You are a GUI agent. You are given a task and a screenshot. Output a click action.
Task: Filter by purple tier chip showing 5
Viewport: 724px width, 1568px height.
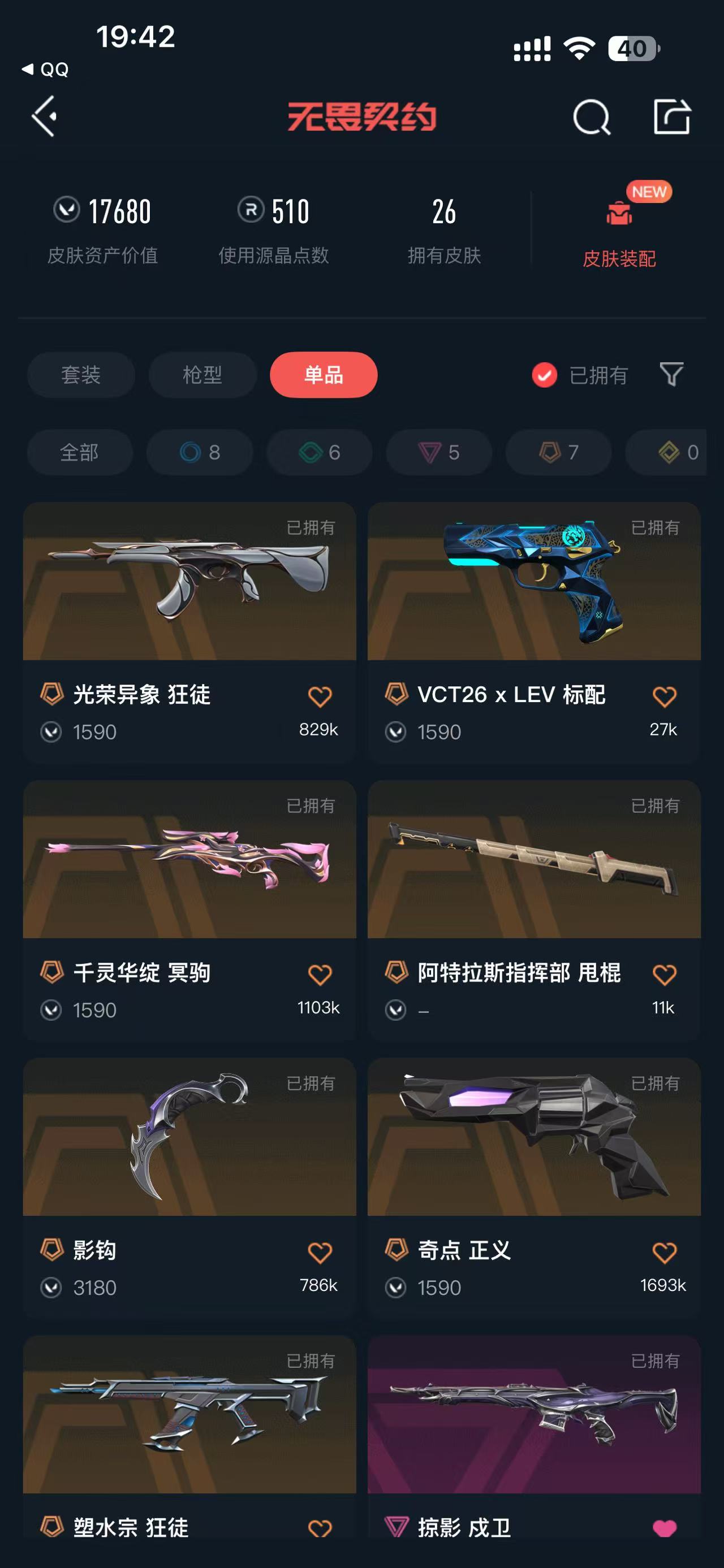click(x=439, y=452)
